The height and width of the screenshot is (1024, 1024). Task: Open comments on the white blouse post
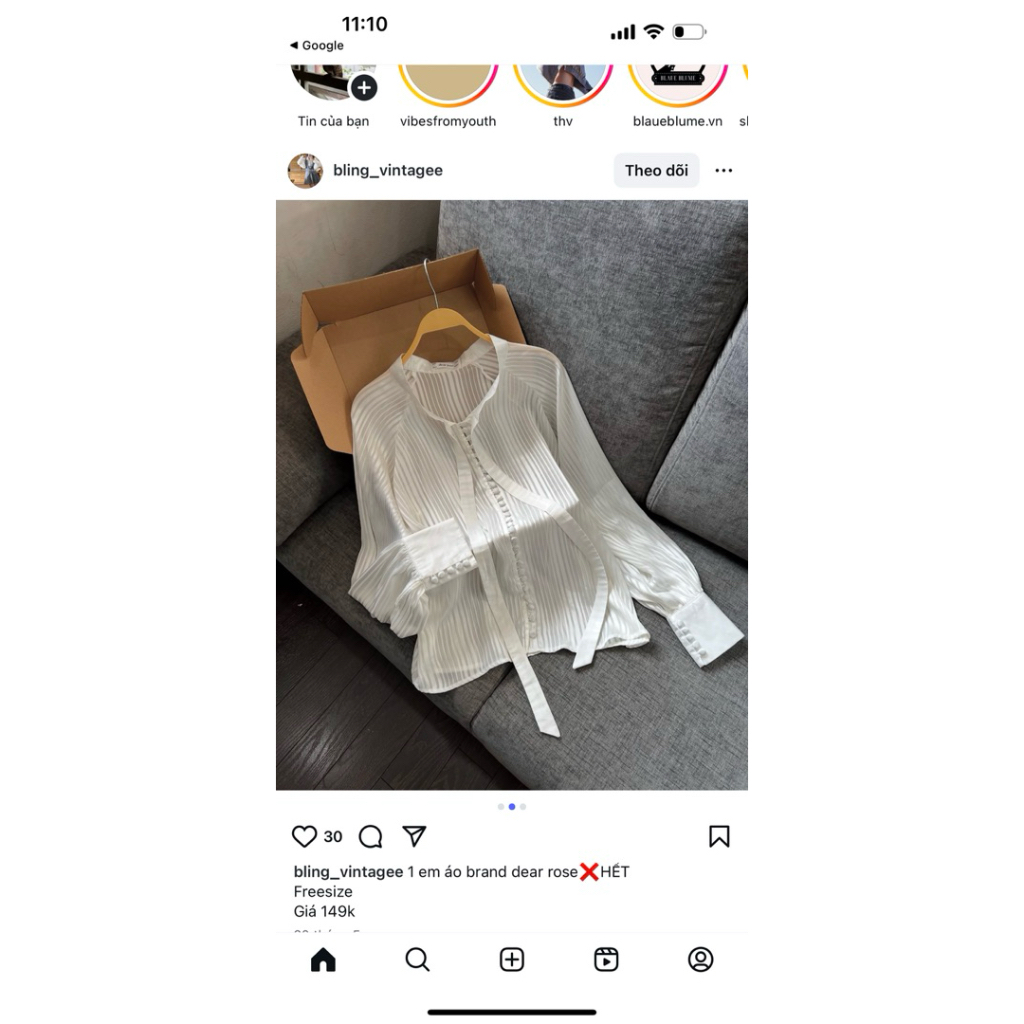point(371,836)
